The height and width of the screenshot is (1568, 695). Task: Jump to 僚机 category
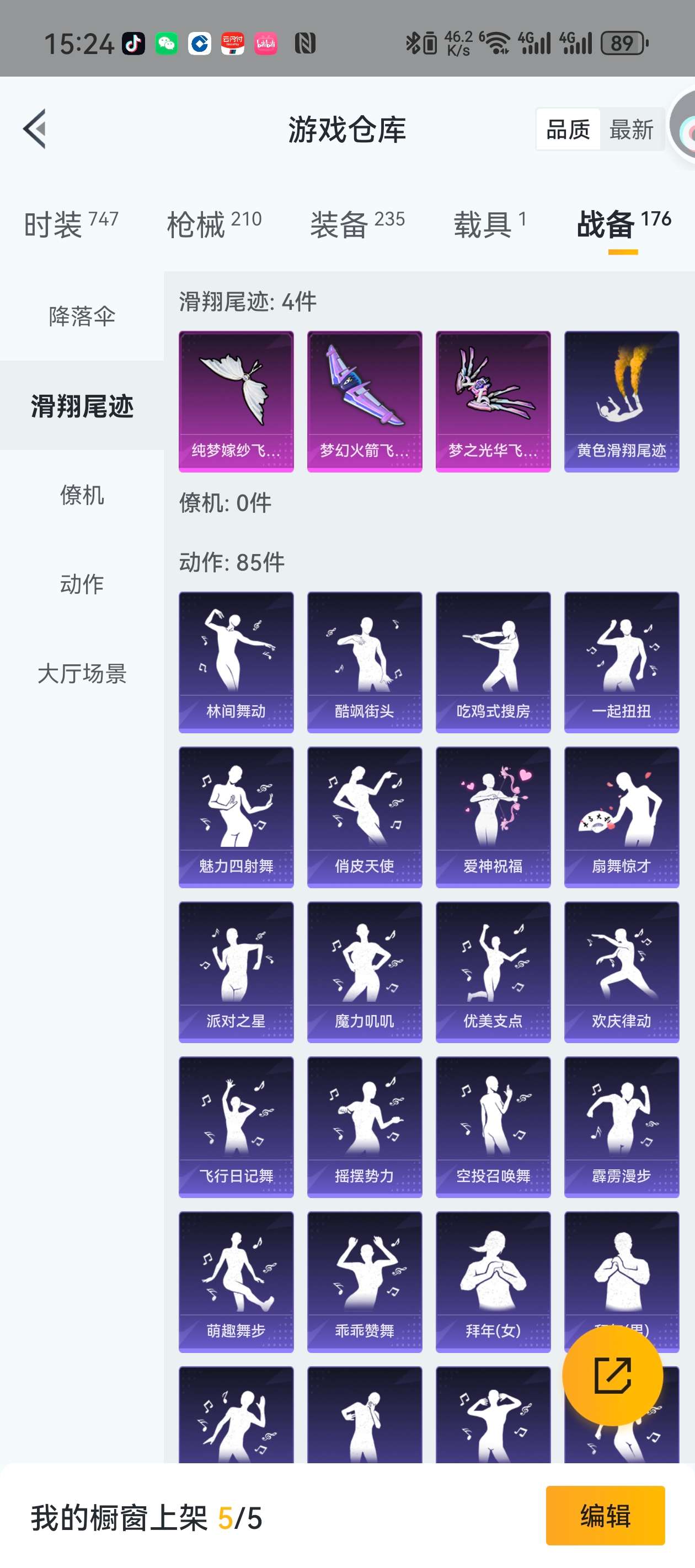[x=82, y=495]
